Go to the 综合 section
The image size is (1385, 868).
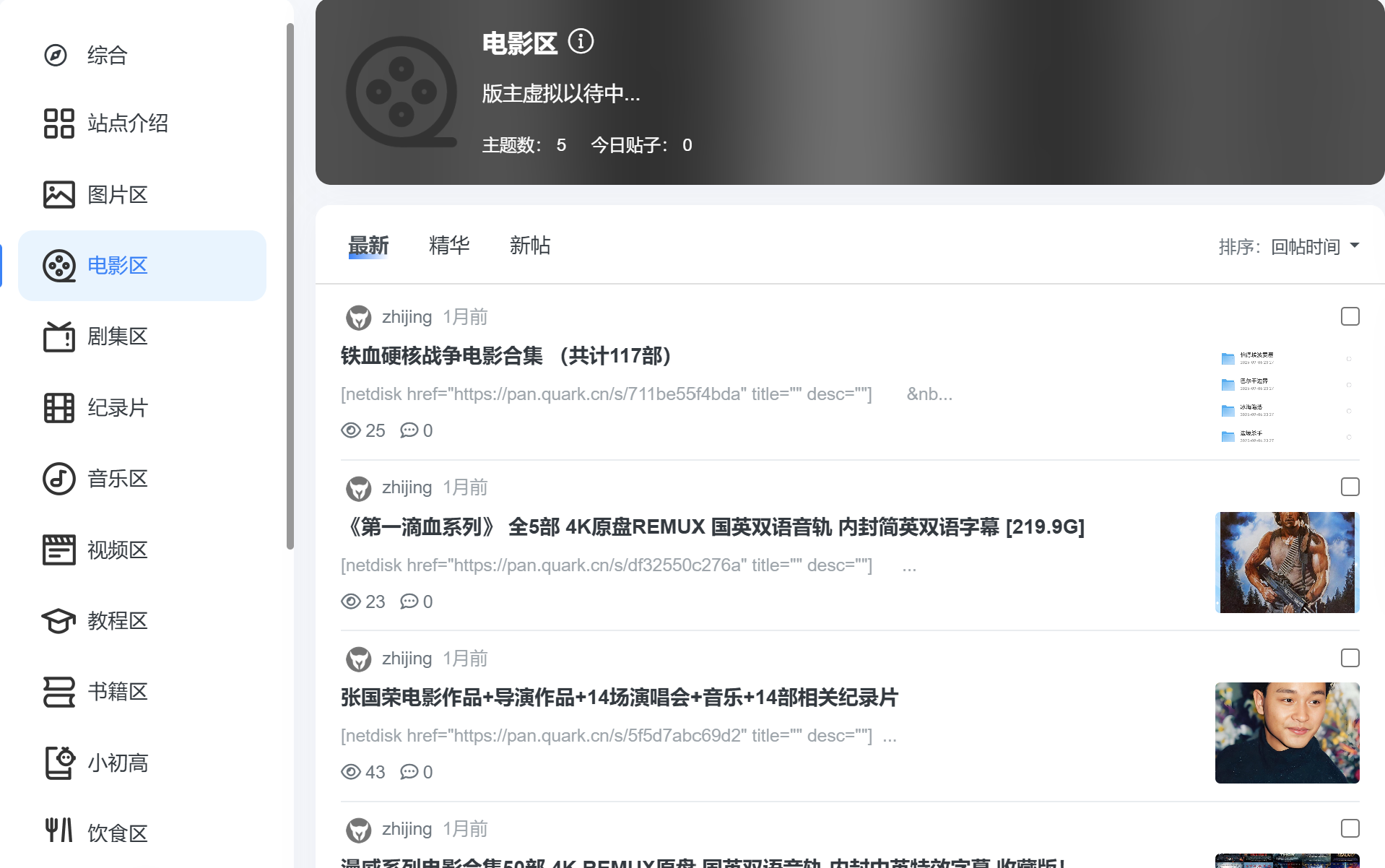[x=106, y=56]
